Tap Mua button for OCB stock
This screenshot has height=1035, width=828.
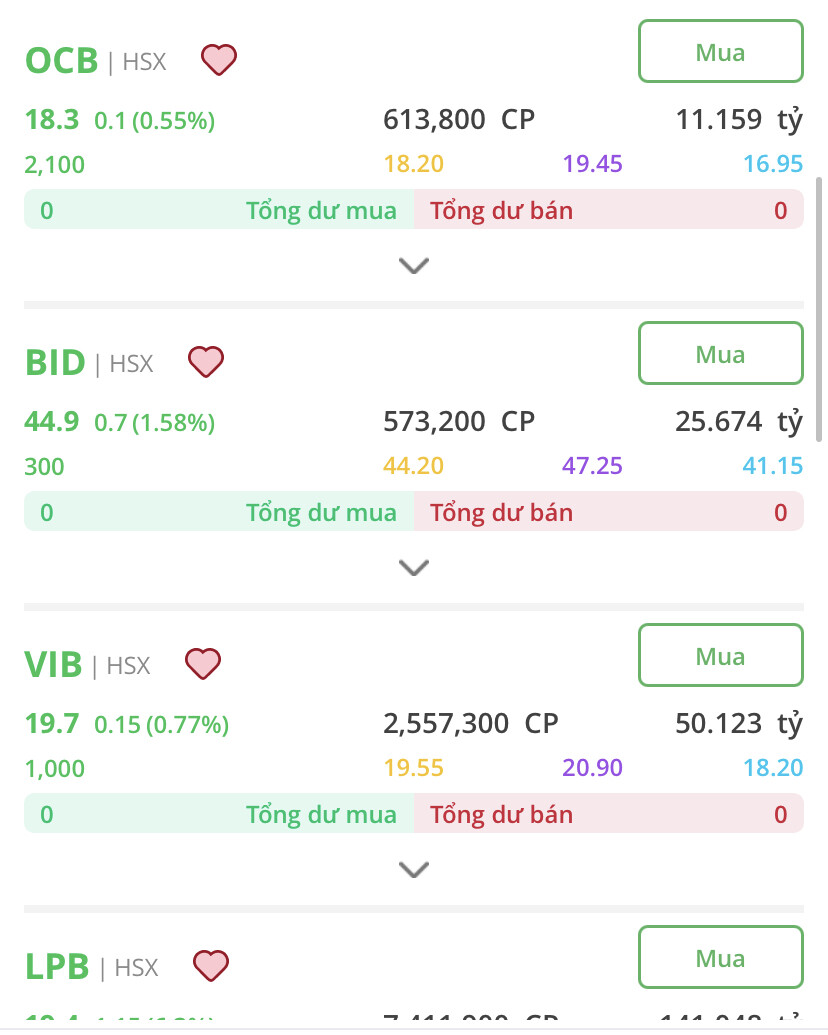click(x=720, y=52)
